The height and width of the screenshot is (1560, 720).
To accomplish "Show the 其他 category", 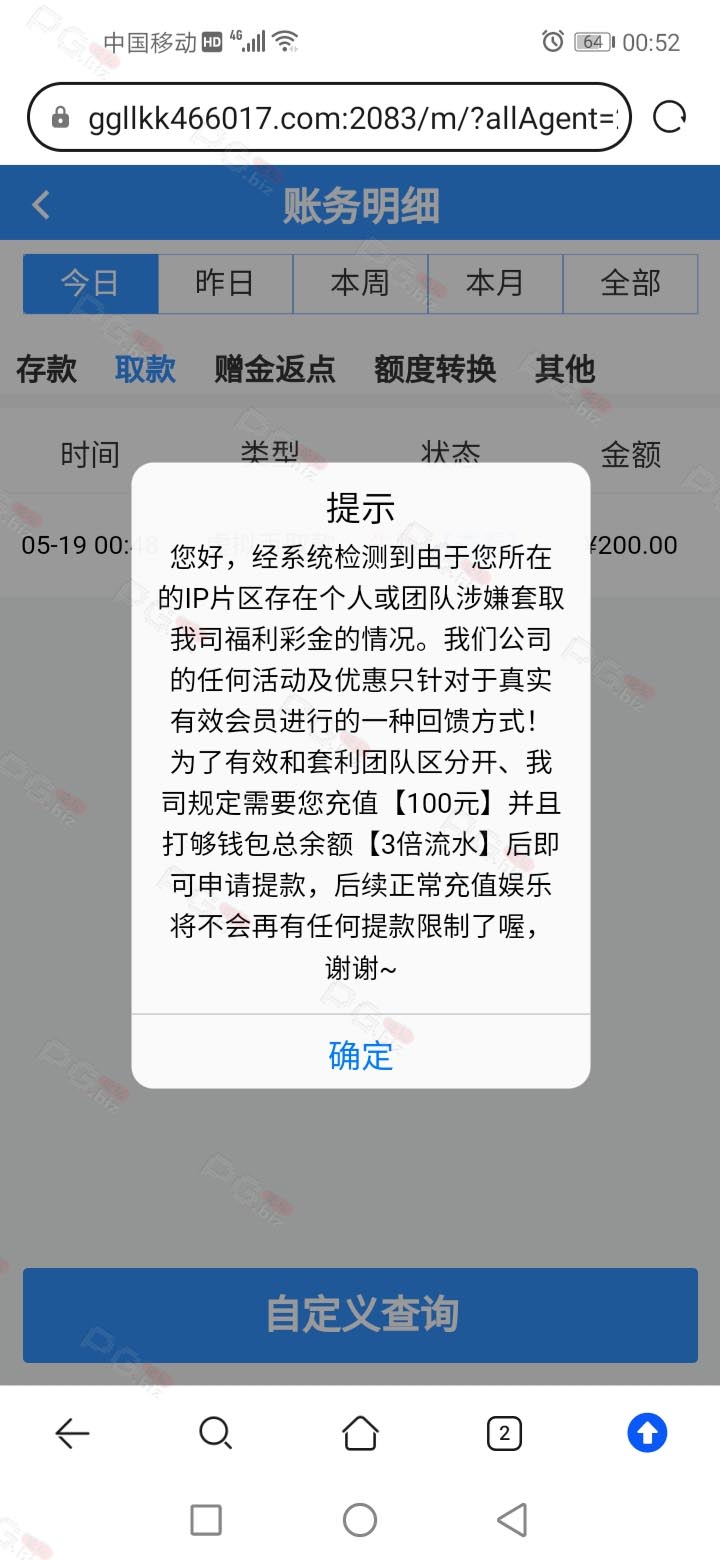I will 565,369.
